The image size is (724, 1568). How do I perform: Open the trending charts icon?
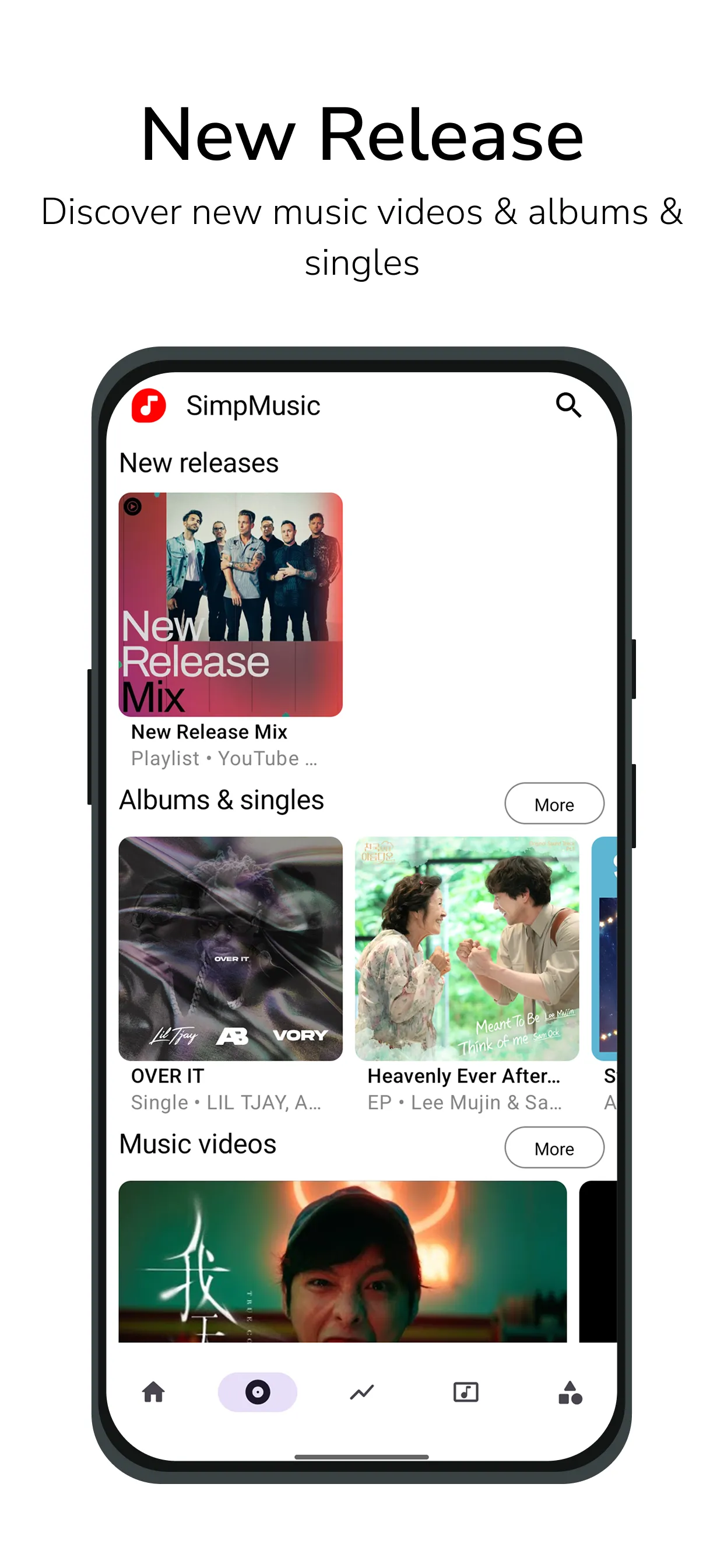(362, 1392)
